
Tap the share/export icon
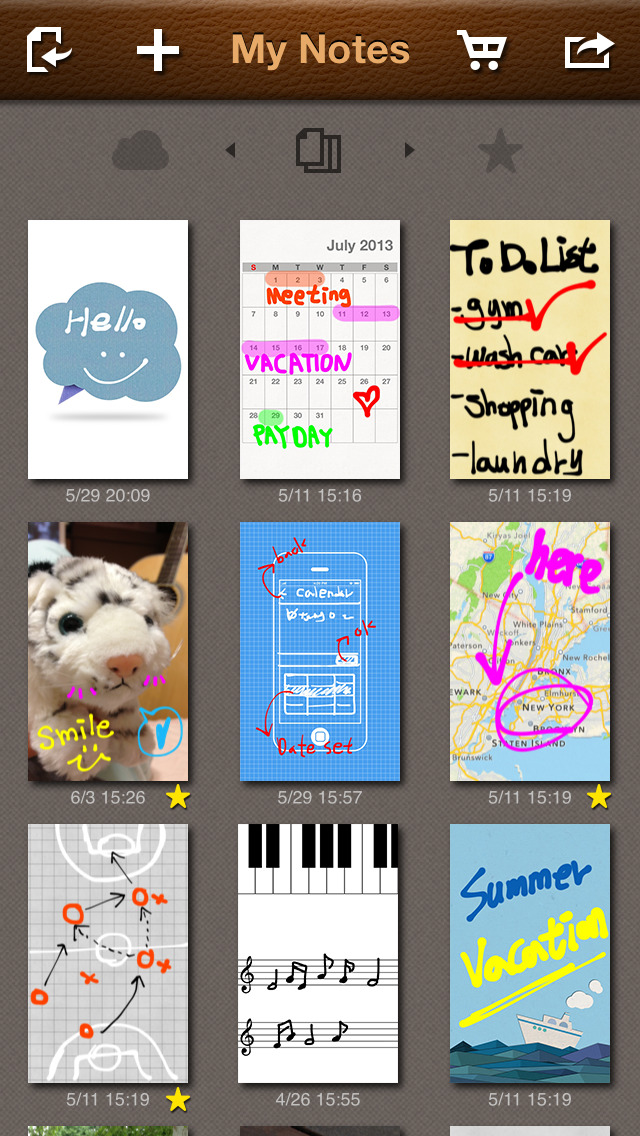[x=588, y=50]
